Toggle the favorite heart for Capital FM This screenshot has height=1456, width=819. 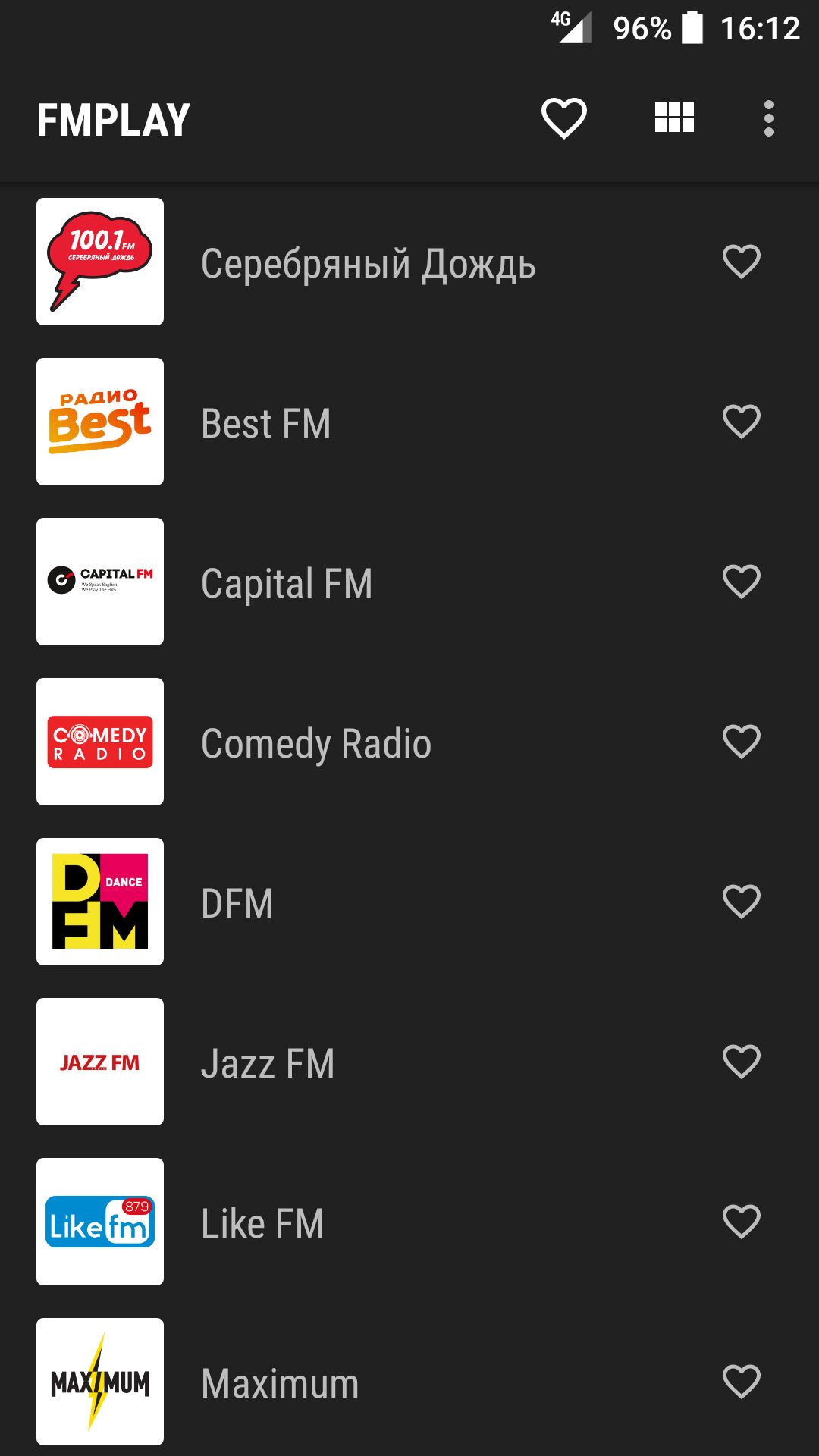[x=741, y=582]
